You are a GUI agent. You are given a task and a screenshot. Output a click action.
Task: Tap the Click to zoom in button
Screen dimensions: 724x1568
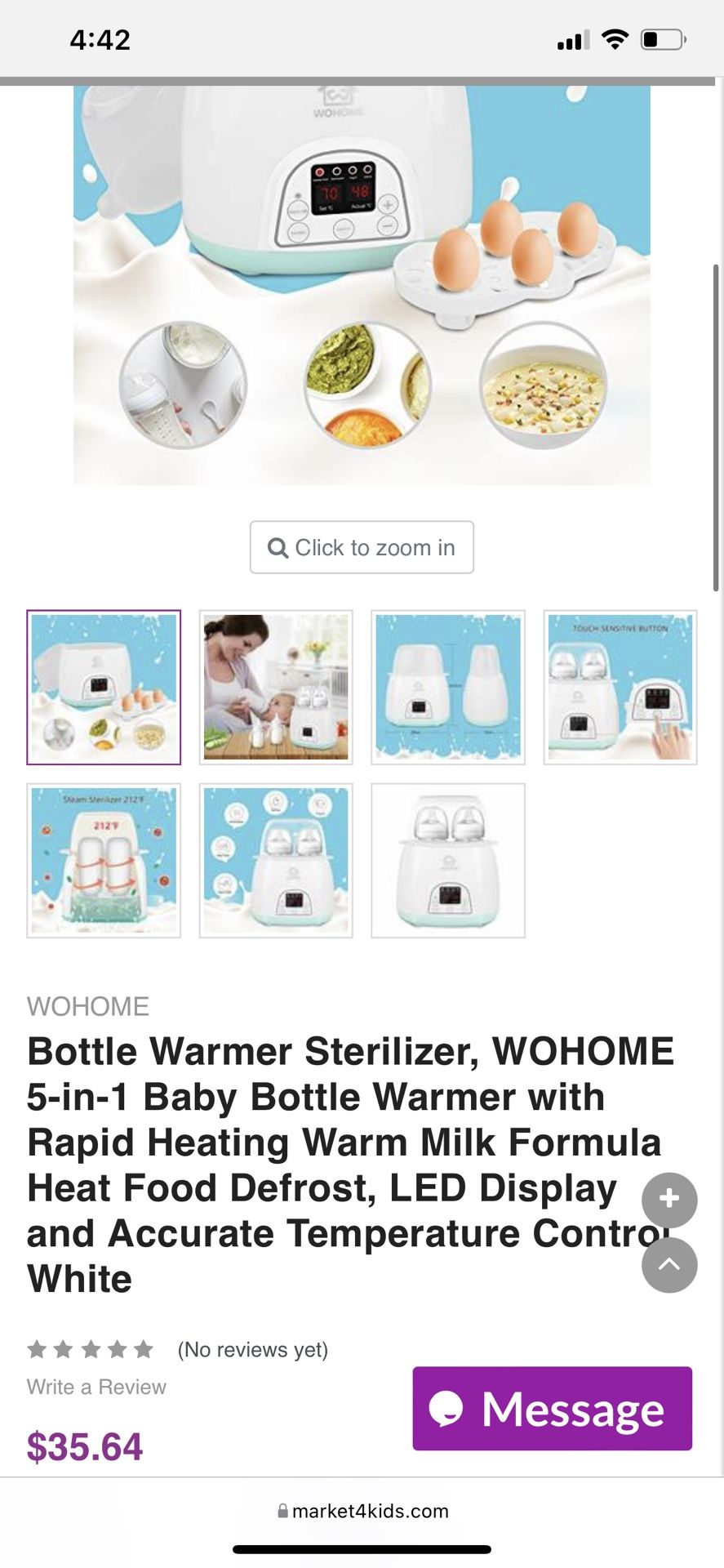pos(362,547)
